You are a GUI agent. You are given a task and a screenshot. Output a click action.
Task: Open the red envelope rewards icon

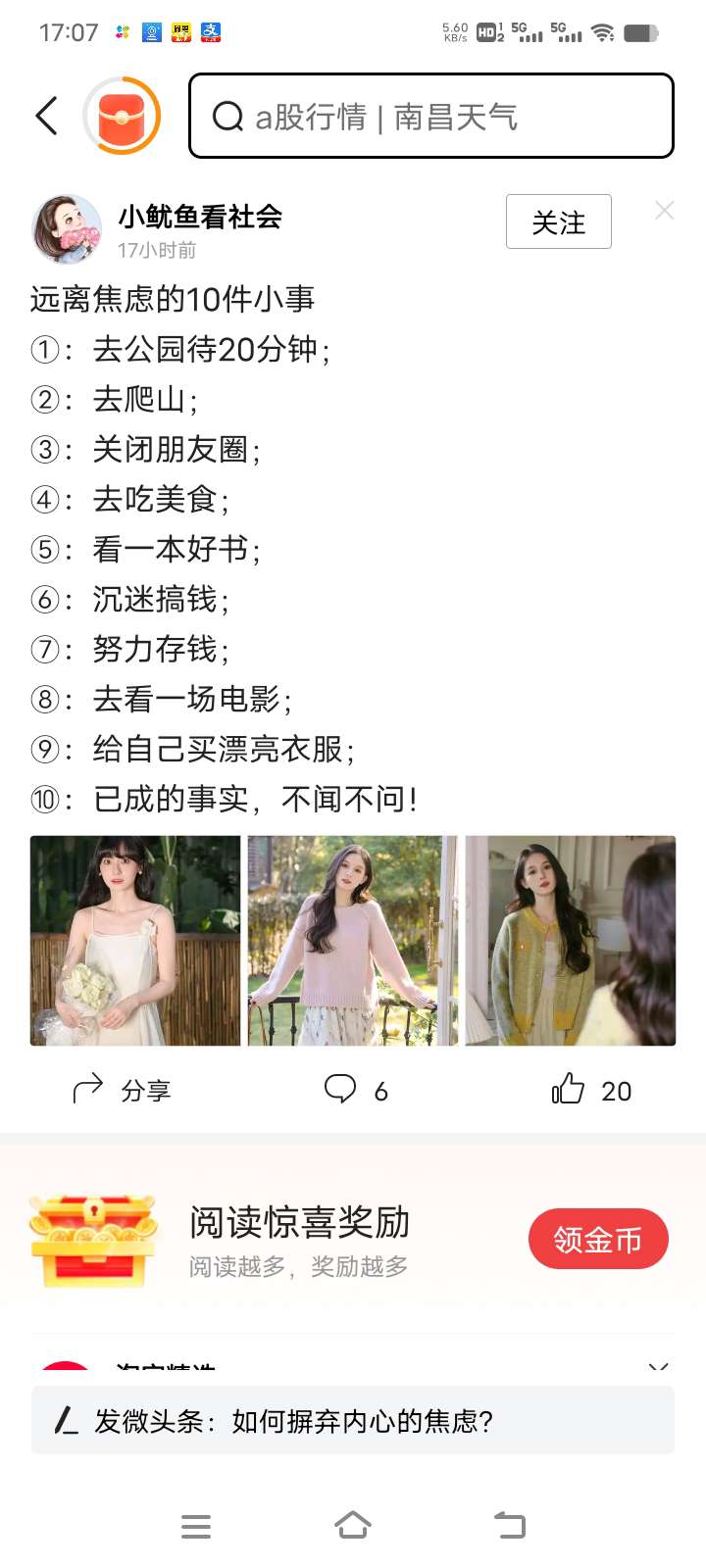click(122, 116)
